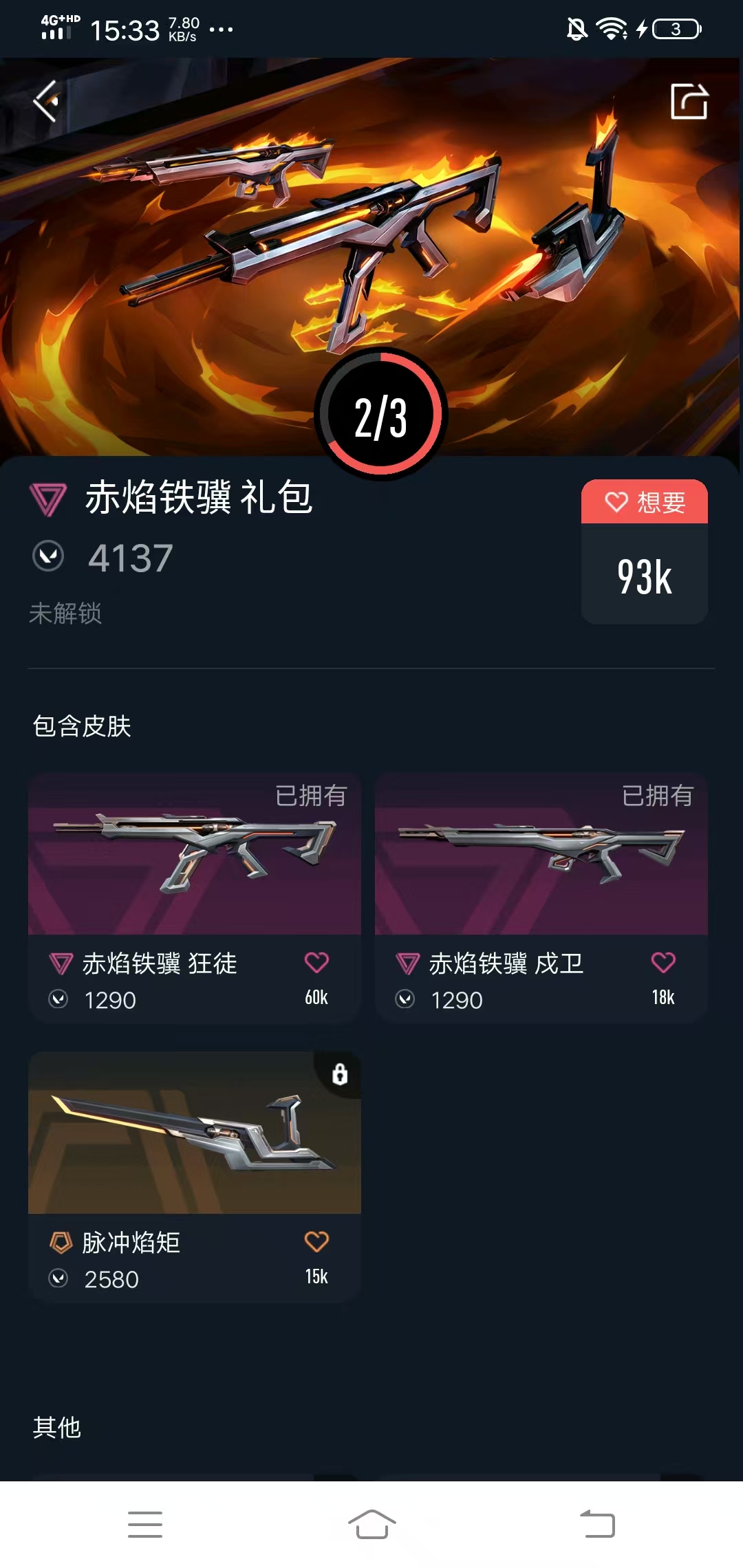Viewport: 743px width, 1568px height.
Task: Like the 赤焰铁骥 狂徒 skin
Action: coord(316,963)
